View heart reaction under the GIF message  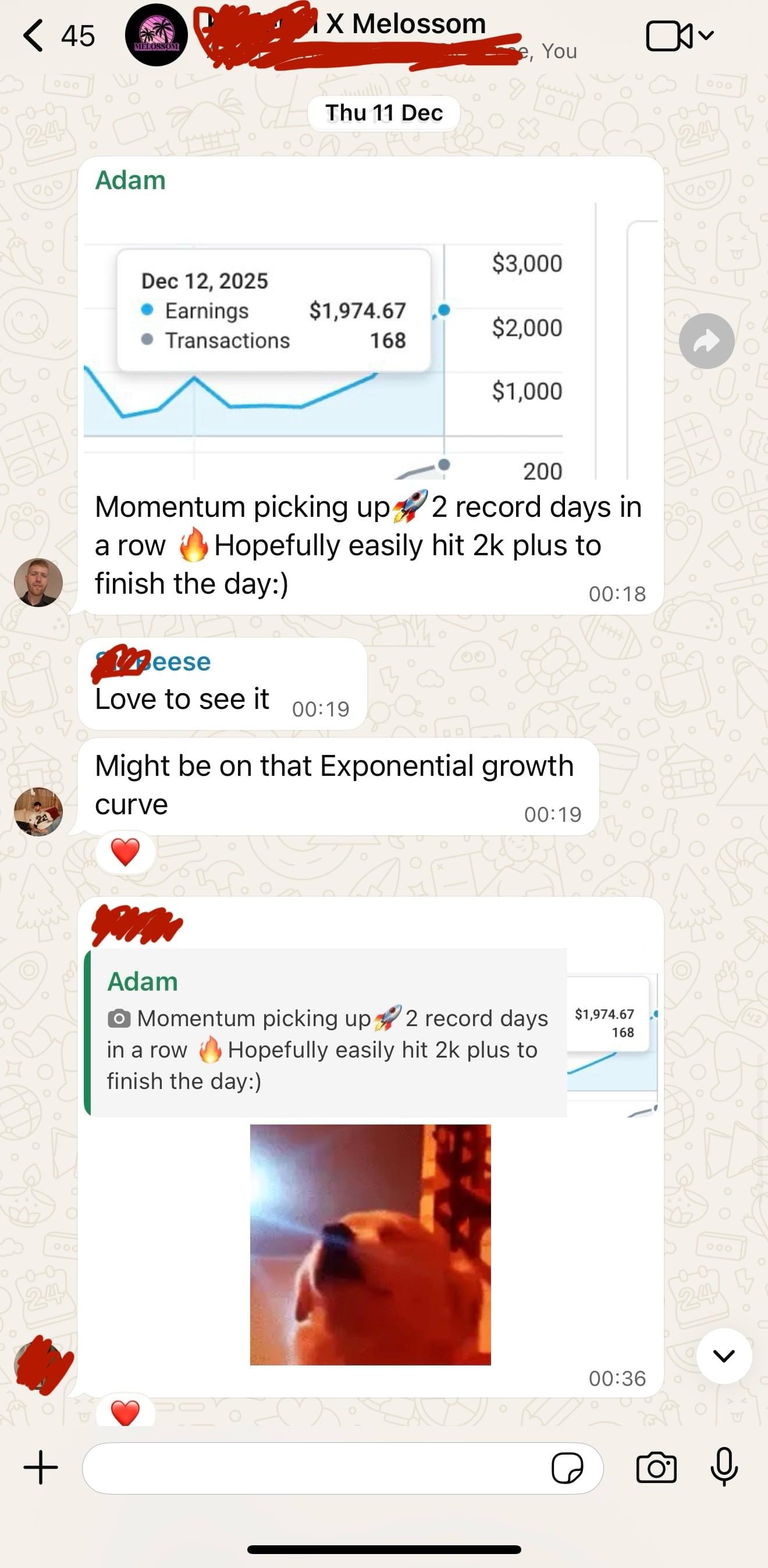[125, 1412]
